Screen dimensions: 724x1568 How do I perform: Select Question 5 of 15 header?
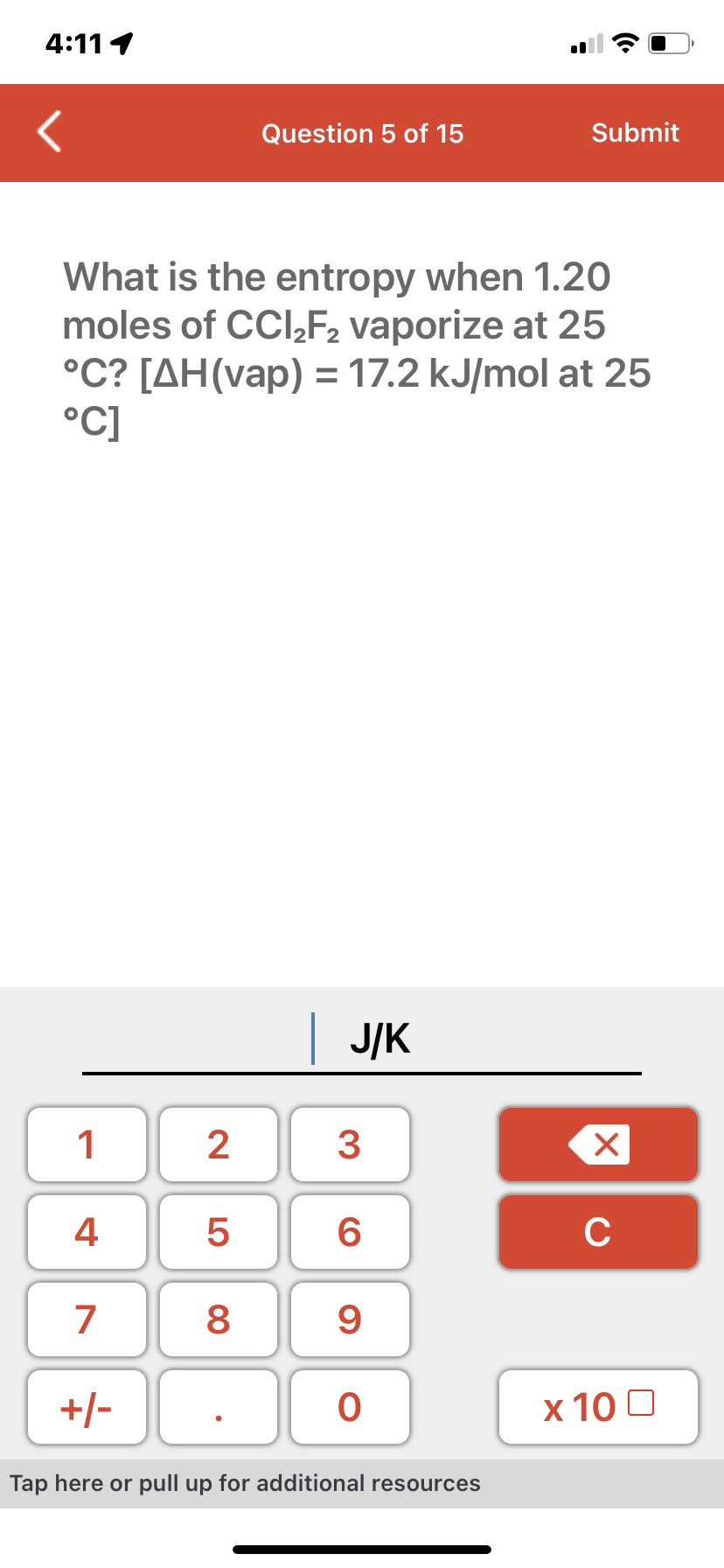point(362,133)
